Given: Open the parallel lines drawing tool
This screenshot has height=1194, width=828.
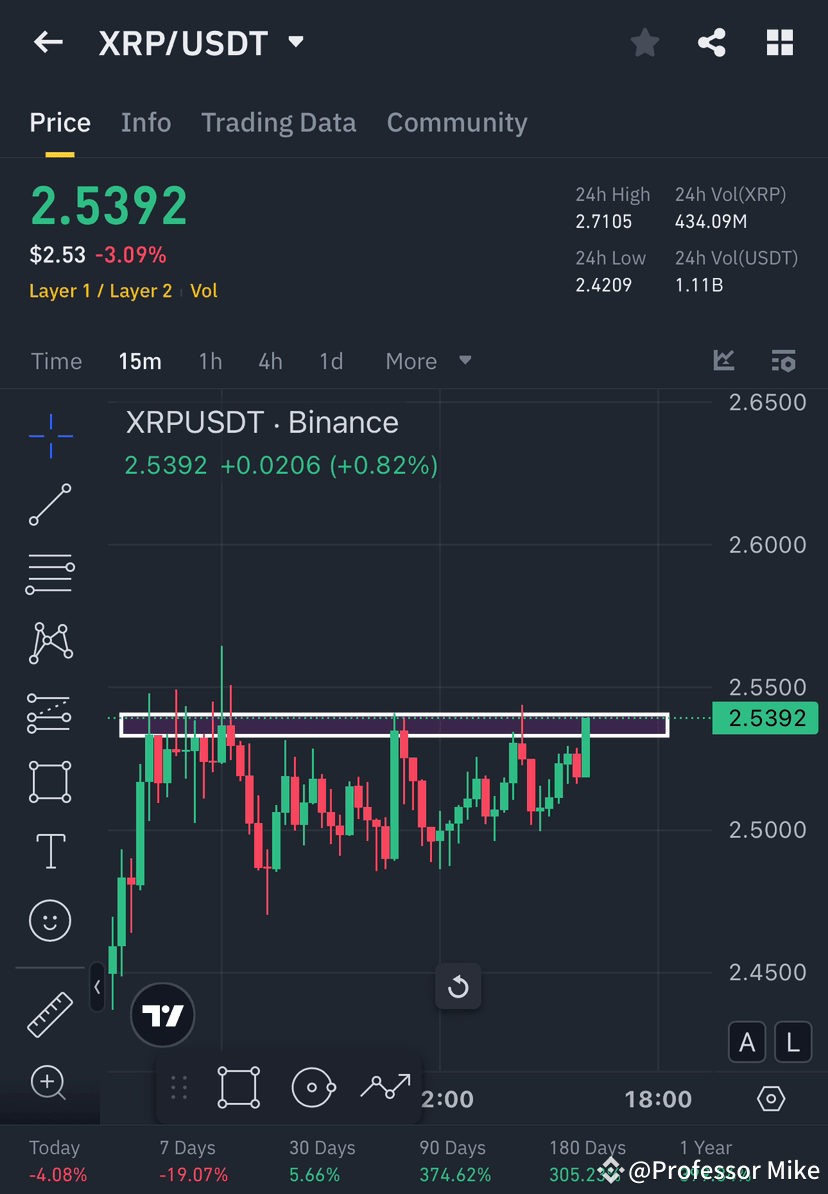Looking at the screenshot, I should pyautogui.click(x=50, y=574).
